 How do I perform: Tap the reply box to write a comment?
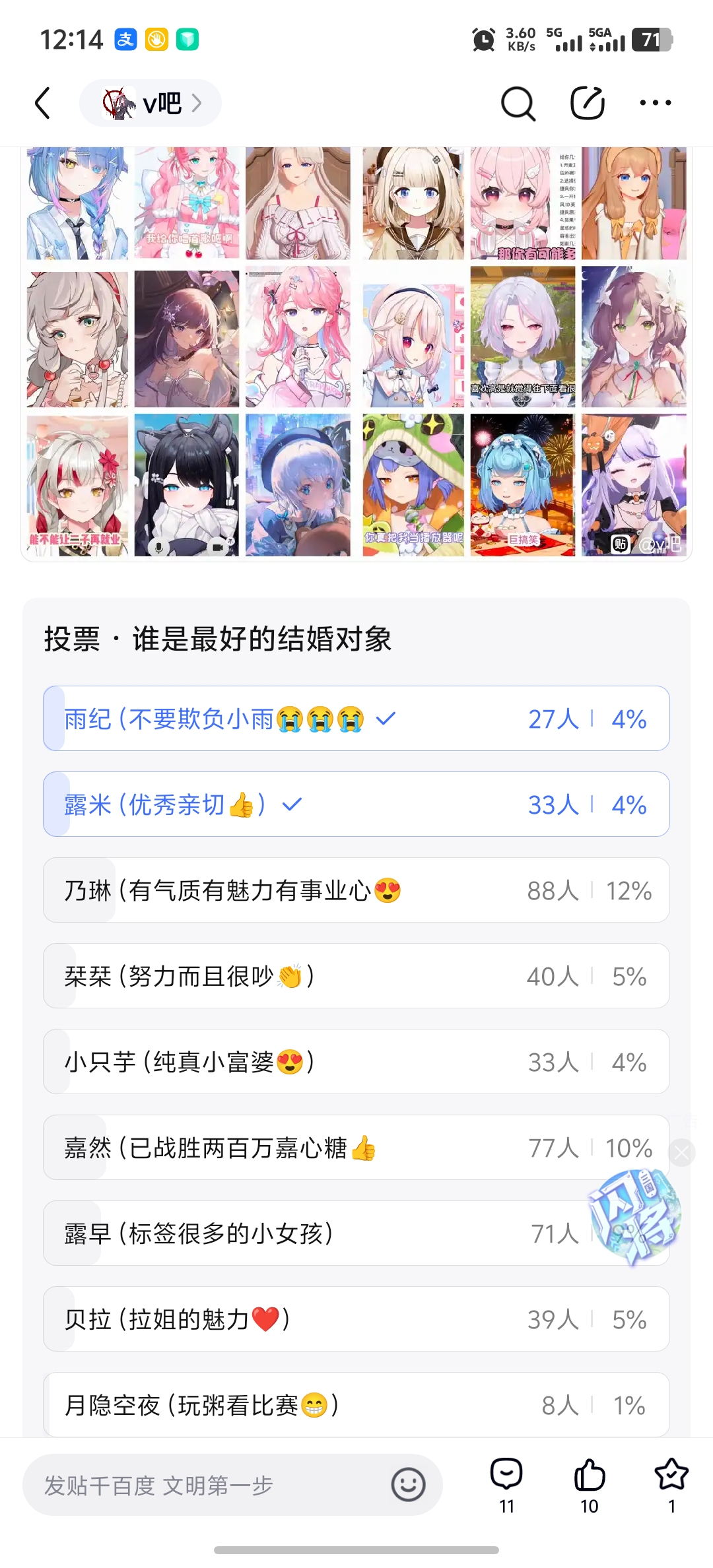pos(211,1485)
